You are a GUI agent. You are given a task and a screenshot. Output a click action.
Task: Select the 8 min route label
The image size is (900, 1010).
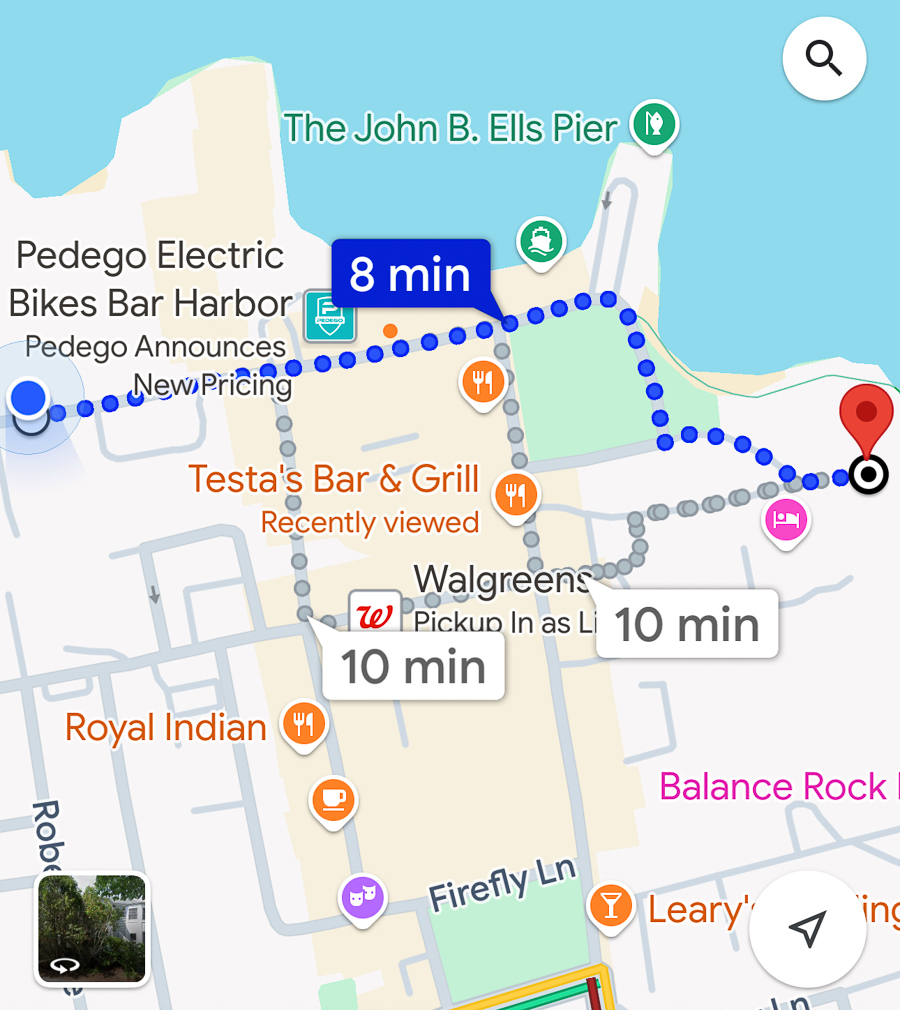point(411,273)
